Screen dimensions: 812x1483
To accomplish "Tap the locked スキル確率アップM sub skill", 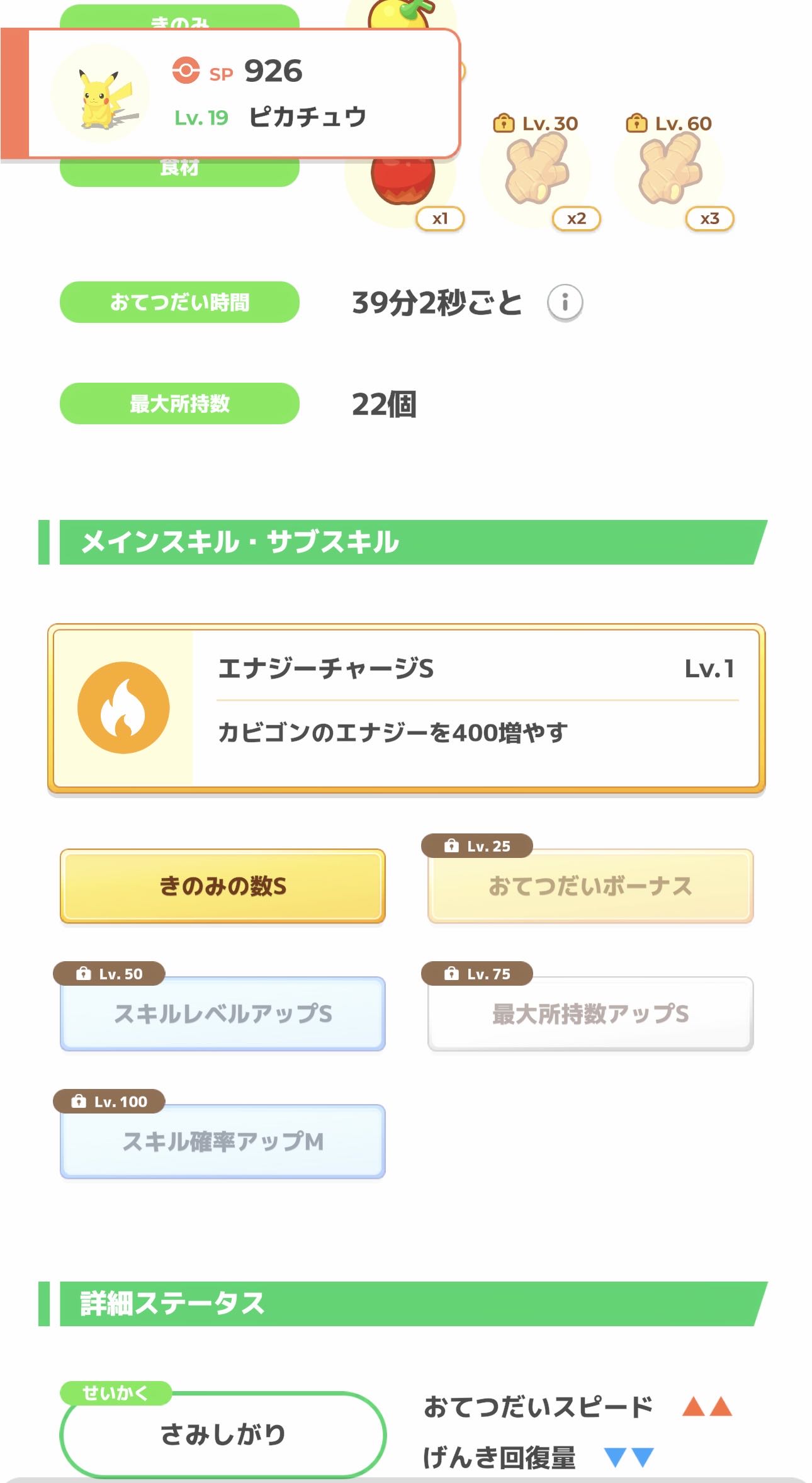I will click(x=222, y=1141).
